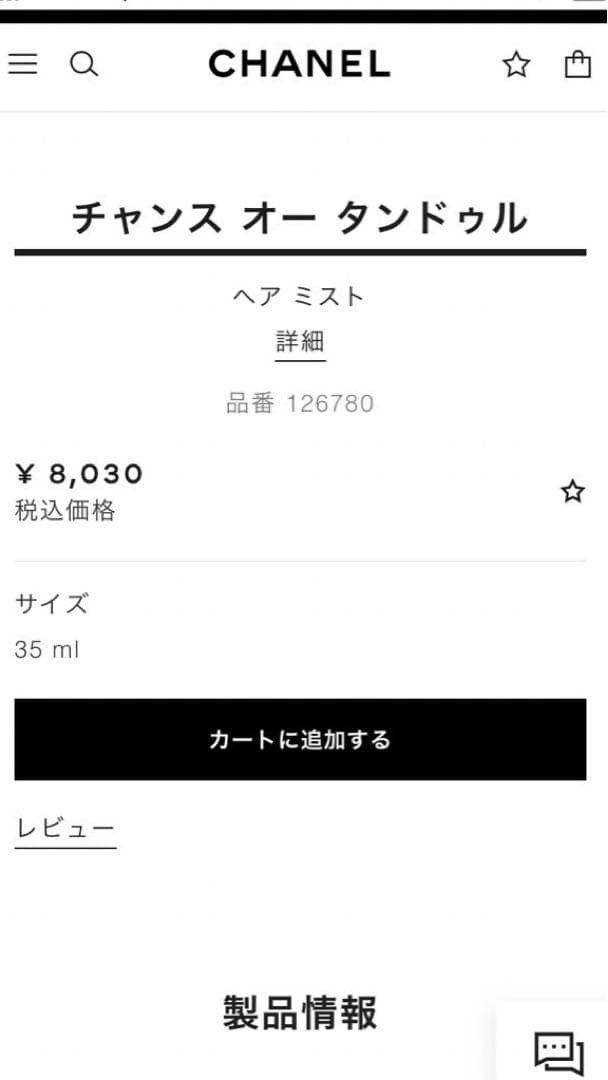Go to the CHANEL home page
The height and width of the screenshot is (1080, 608).
(299, 64)
